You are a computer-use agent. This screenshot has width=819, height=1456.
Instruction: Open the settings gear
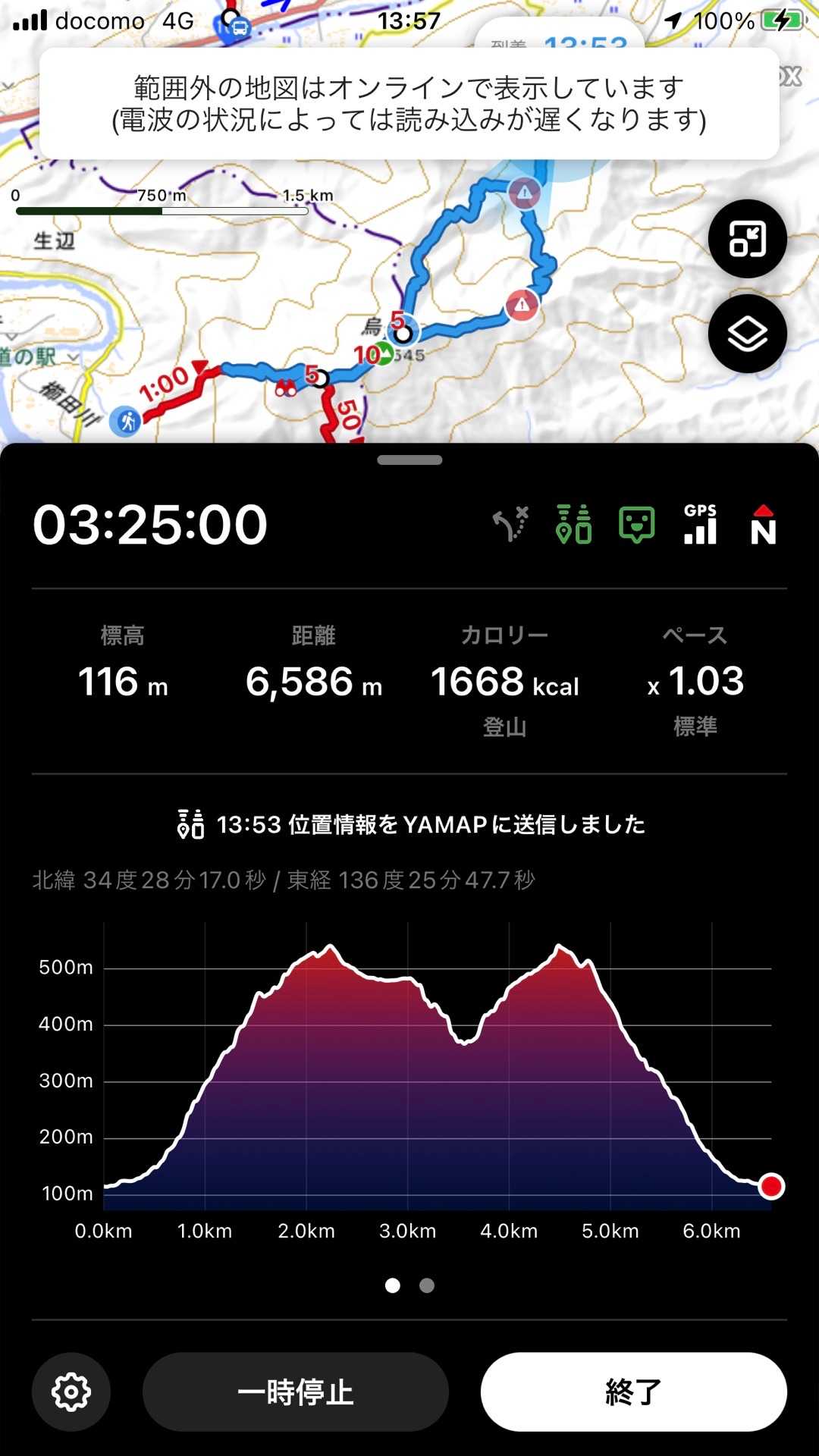(x=71, y=1392)
